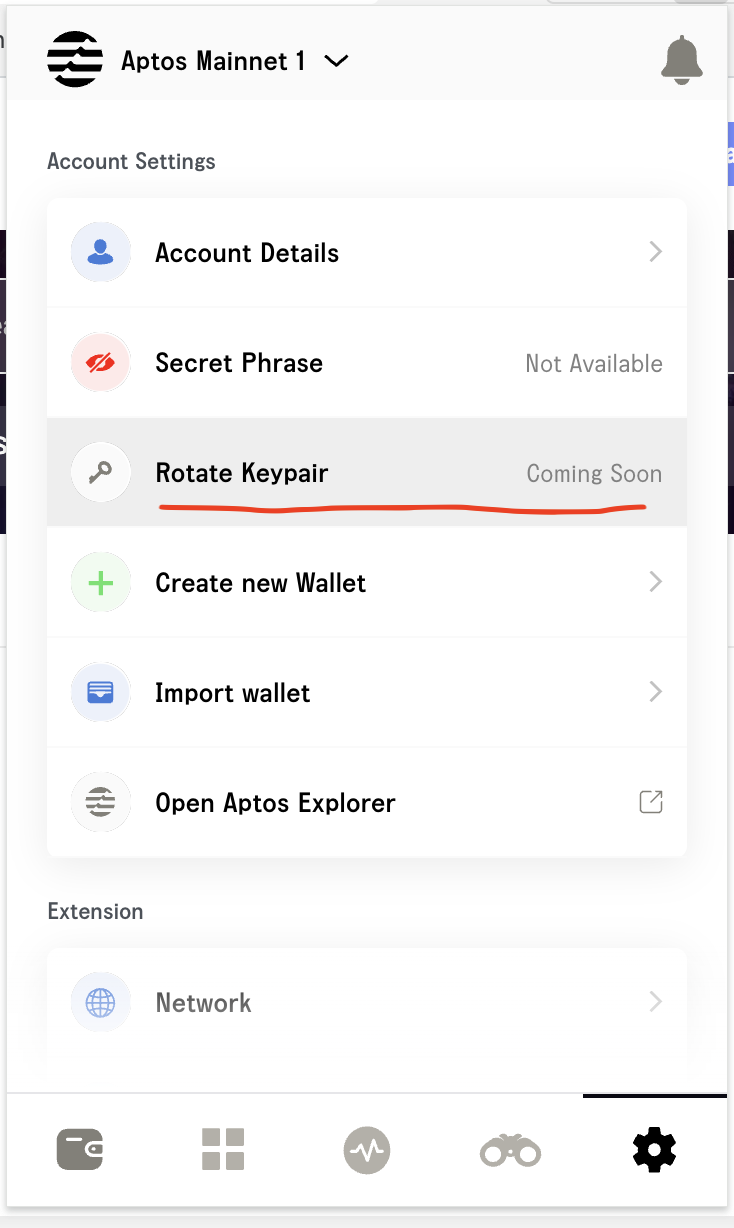
Task: Open the Network settings row
Action: pos(366,1002)
